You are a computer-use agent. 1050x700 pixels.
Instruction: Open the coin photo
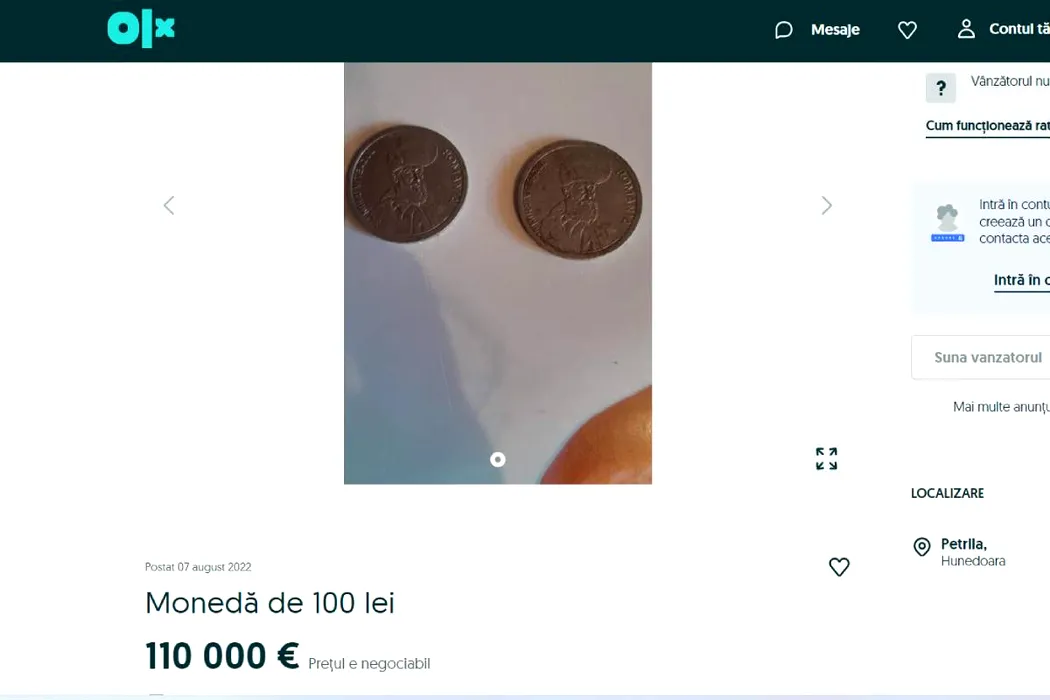498,273
